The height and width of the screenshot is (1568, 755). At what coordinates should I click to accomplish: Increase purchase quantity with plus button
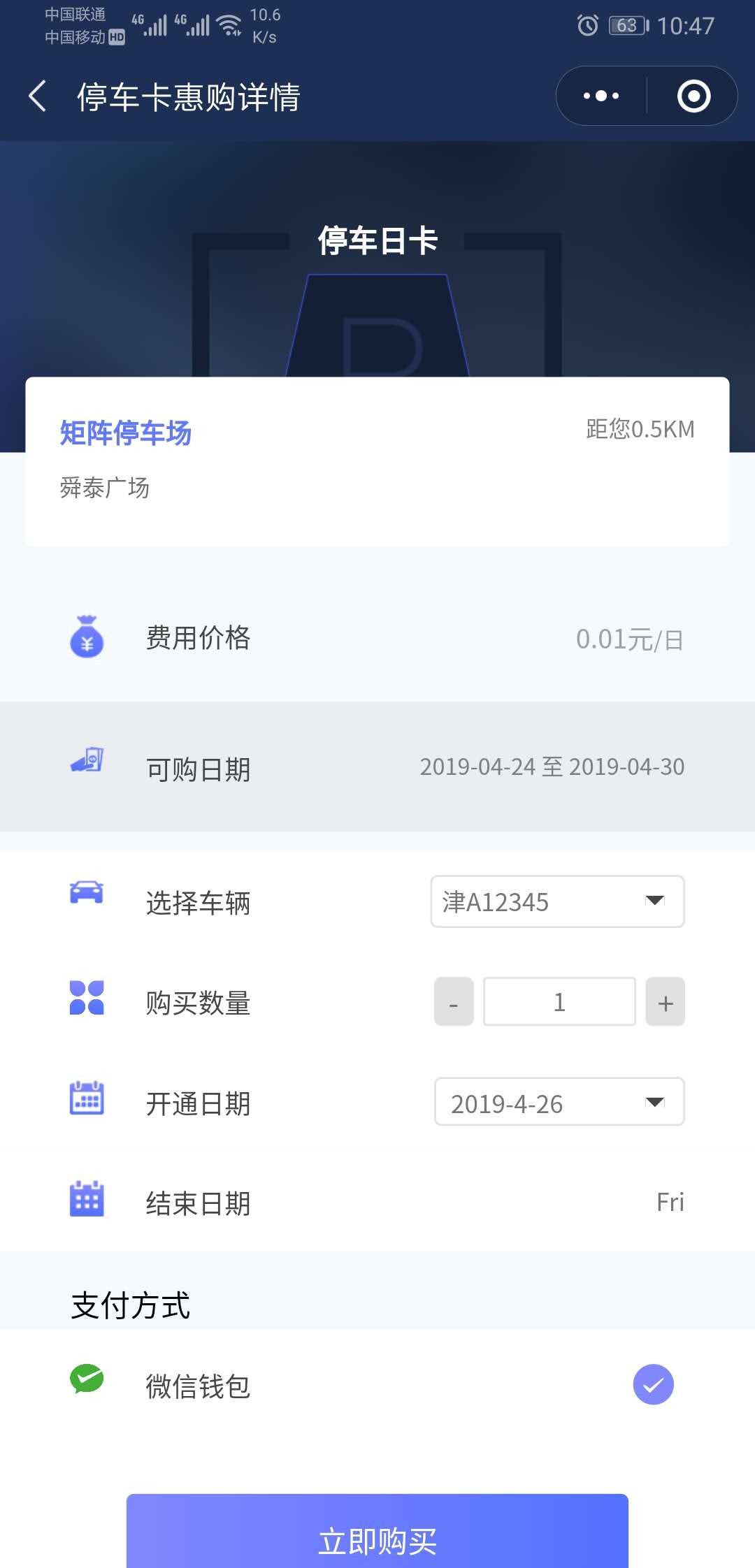tap(665, 1002)
